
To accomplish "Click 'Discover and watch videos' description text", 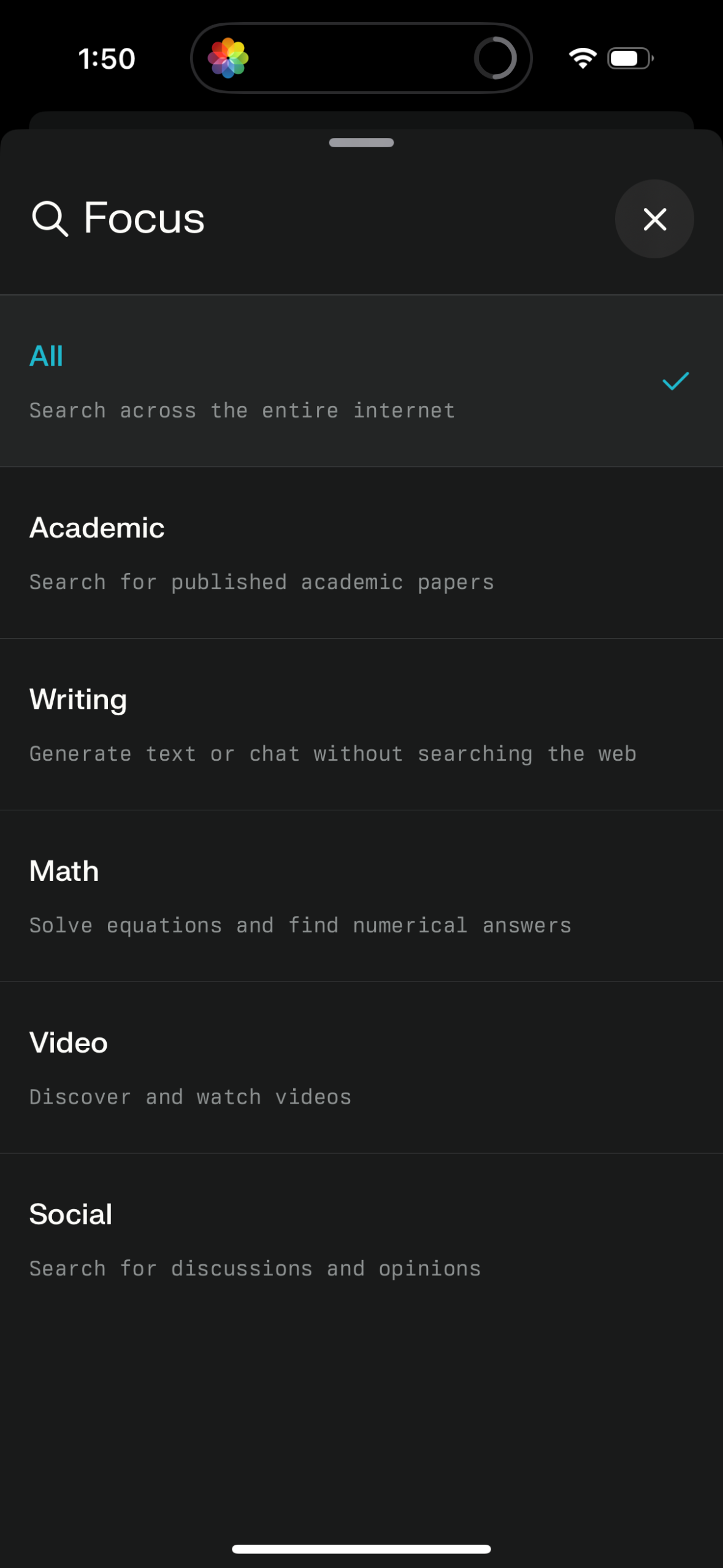I will click(x=189, y=1096).
